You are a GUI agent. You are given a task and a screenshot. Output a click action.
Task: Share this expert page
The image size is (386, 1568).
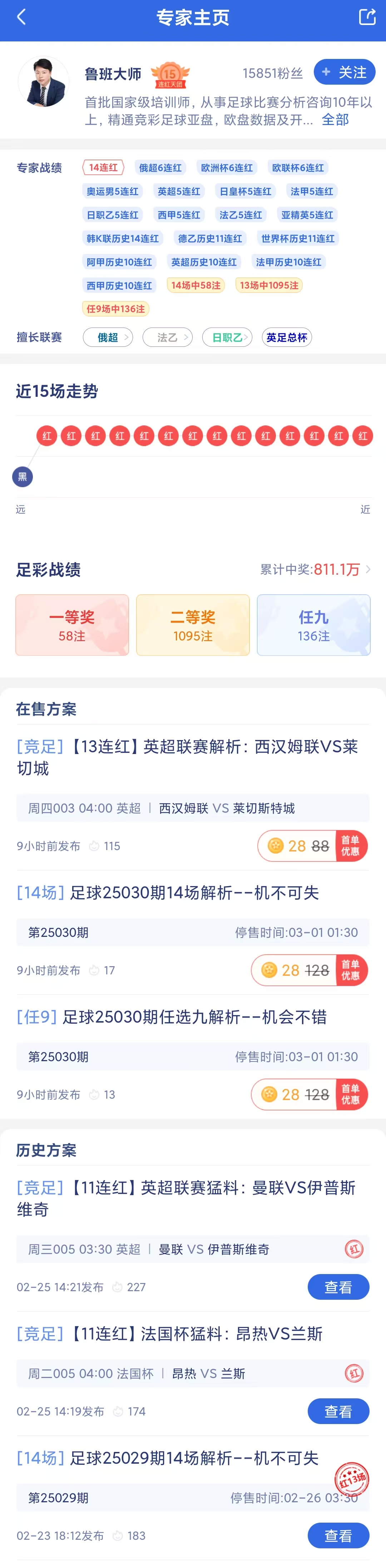(366, 17)
